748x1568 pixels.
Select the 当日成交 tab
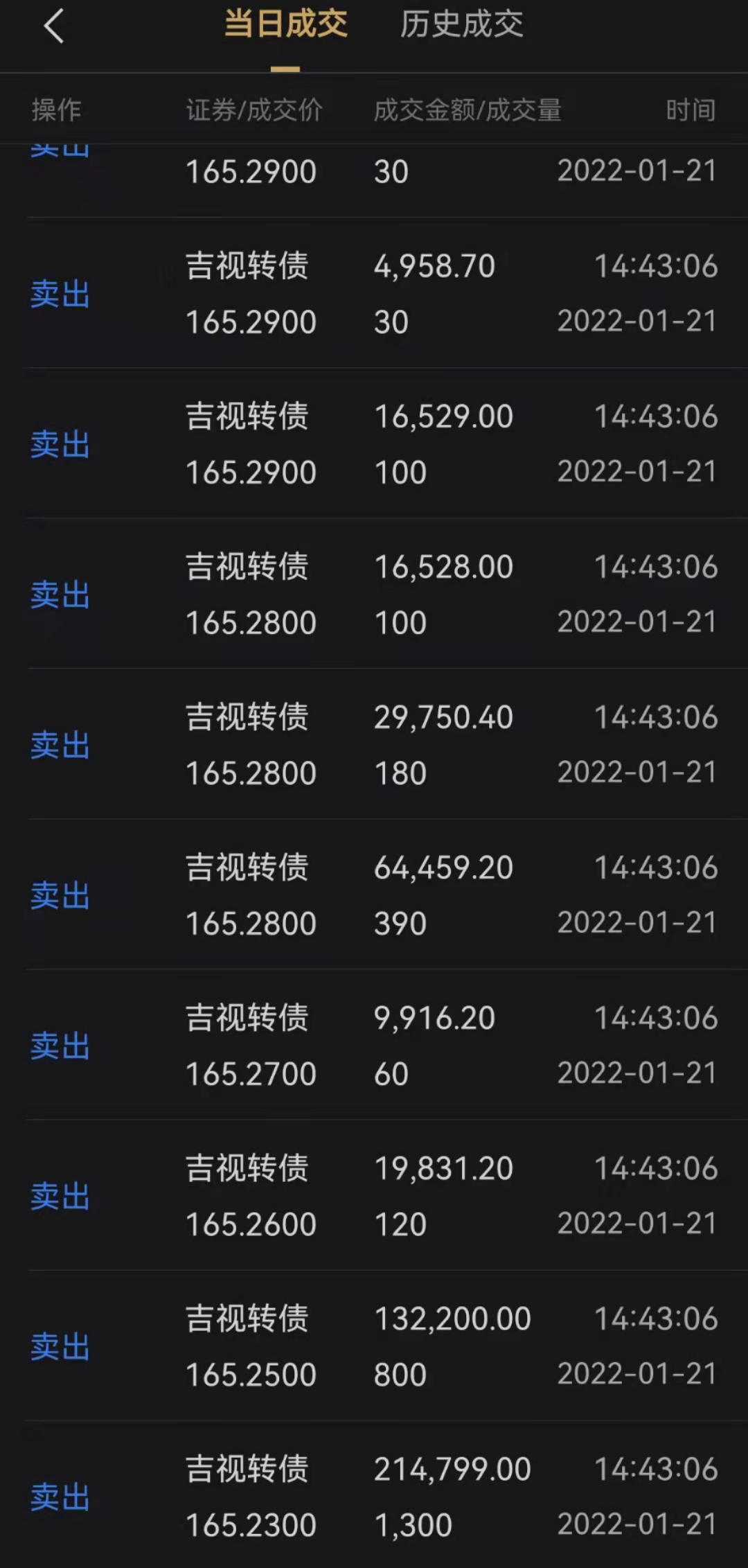(x=285, y=26)
